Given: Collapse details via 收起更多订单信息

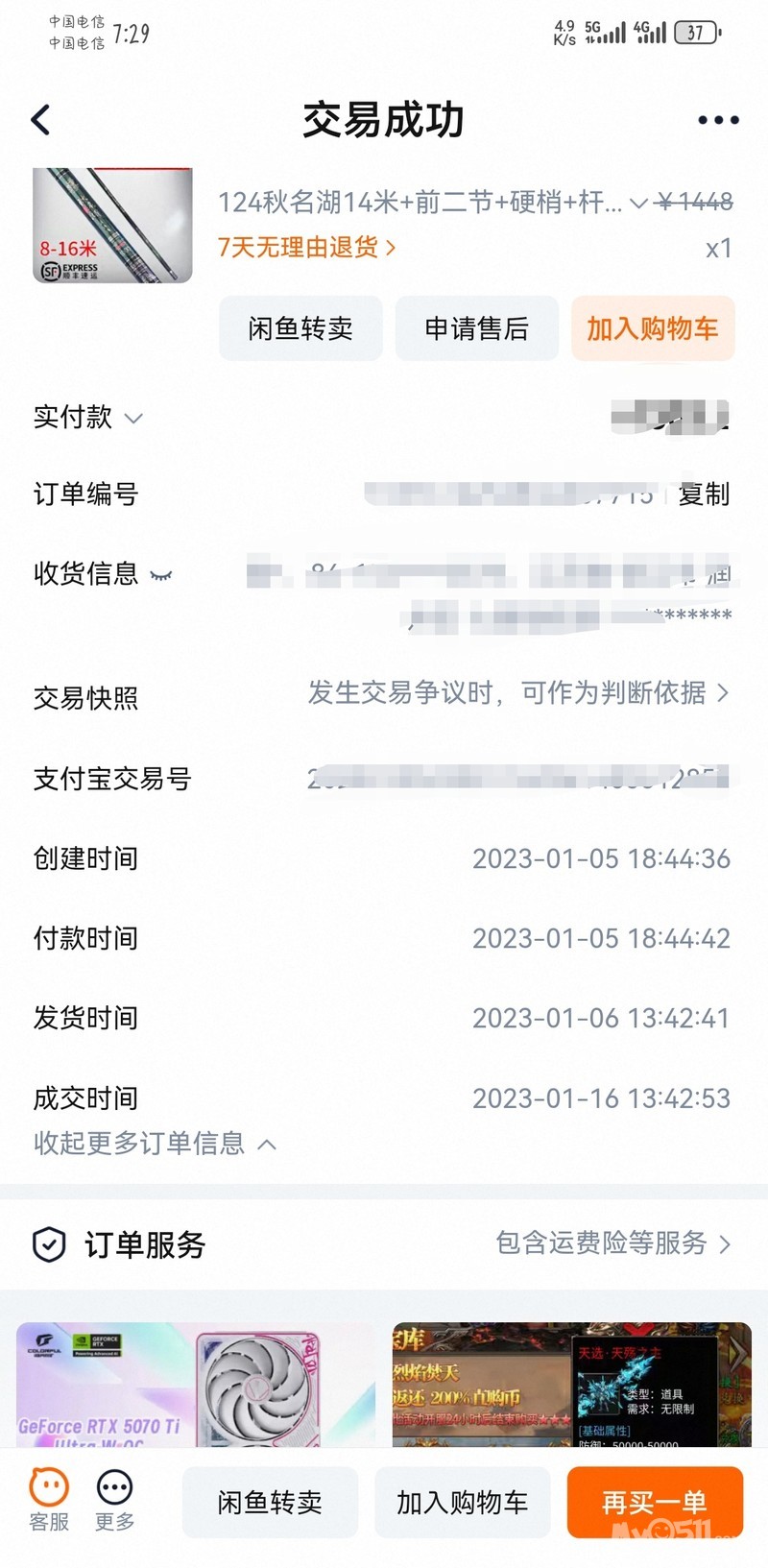Looking at the screenshot, I should [156, 1144].
